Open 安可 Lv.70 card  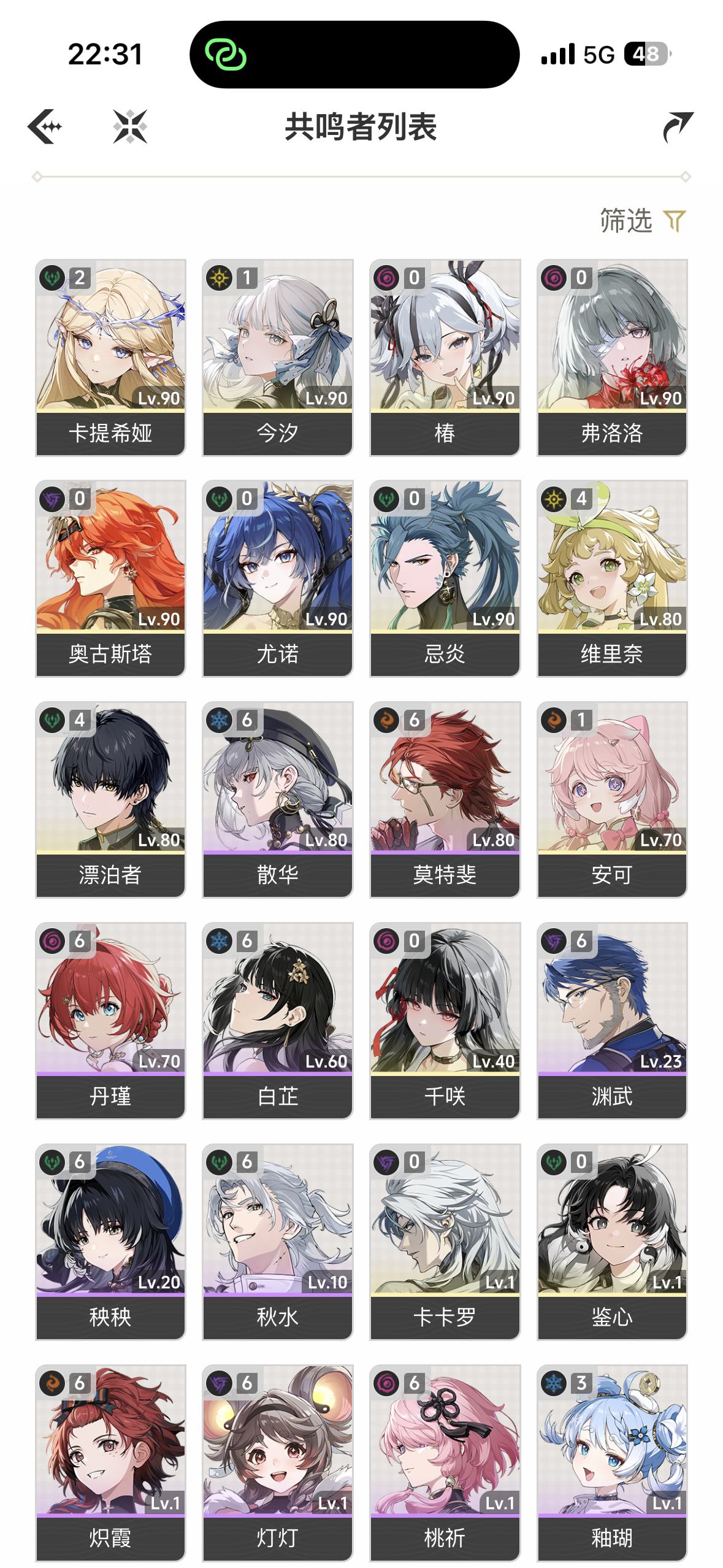[x=611, y=799]
